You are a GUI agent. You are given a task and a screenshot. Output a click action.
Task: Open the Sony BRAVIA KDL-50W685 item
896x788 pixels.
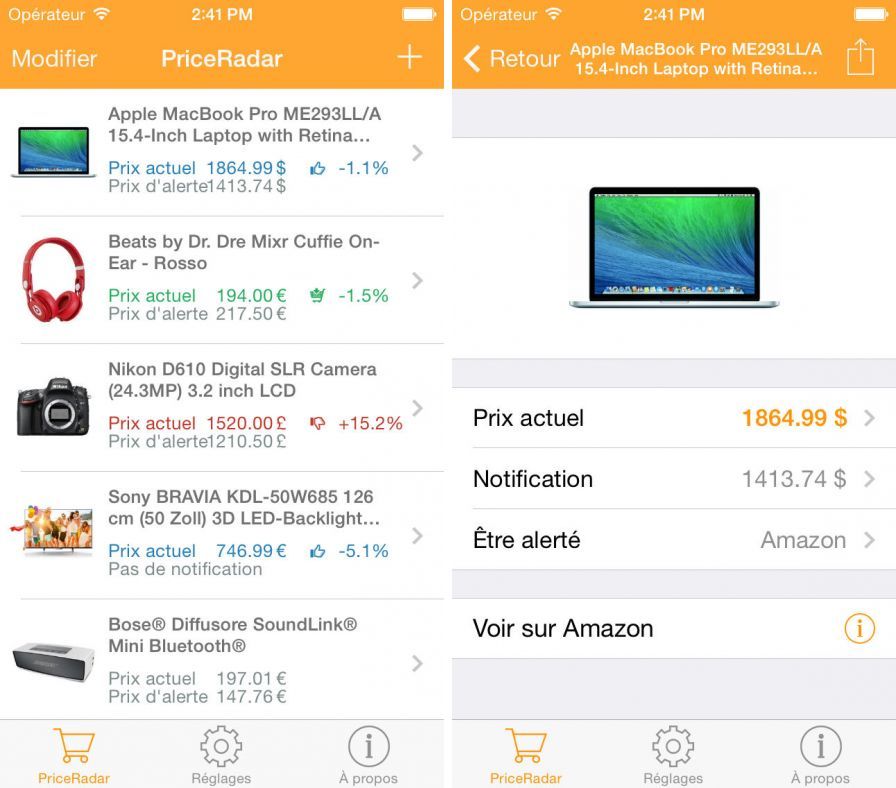tap(222, 535)
